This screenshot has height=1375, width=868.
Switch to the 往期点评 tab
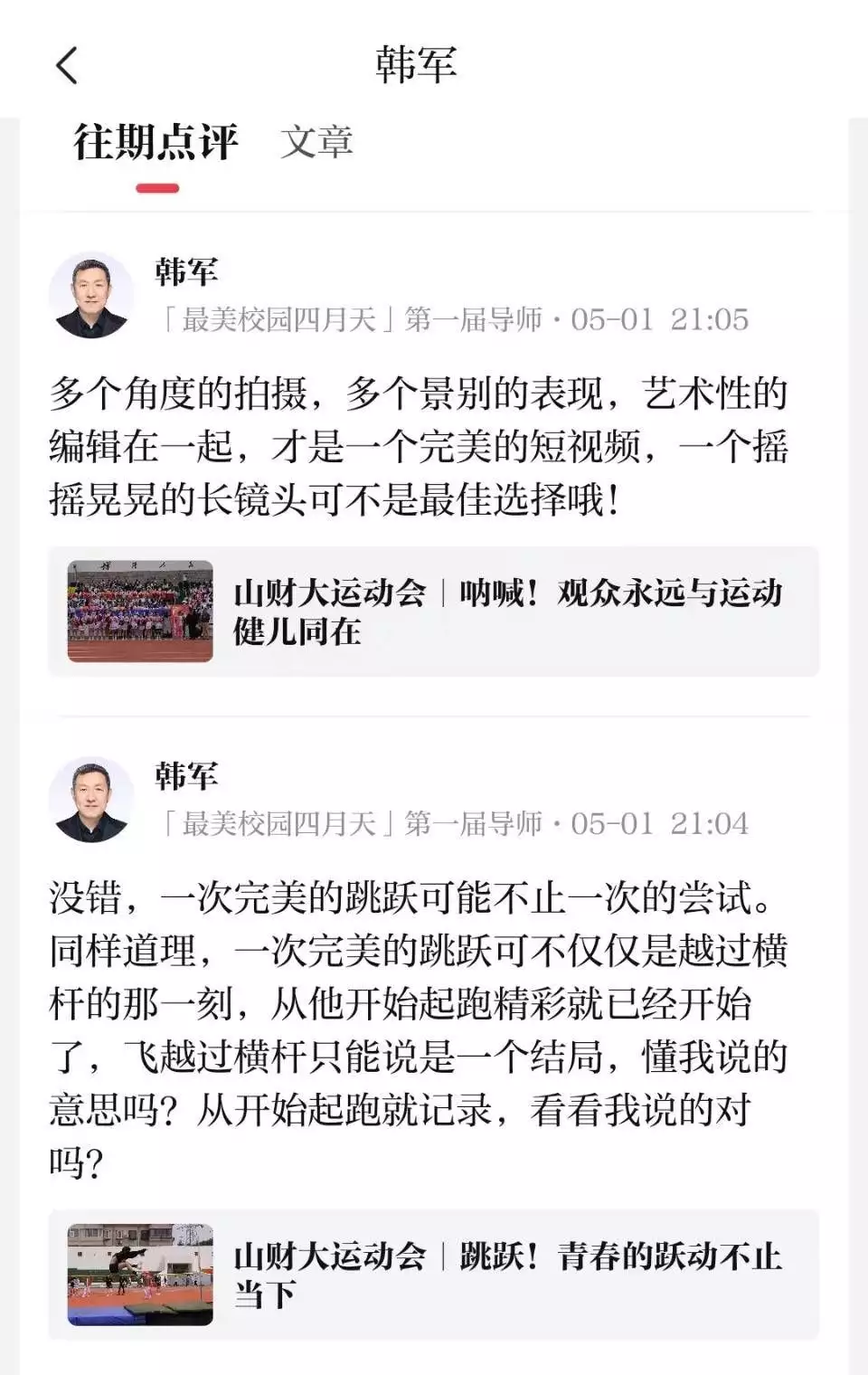pyautogui.click(x=156, y=143)
